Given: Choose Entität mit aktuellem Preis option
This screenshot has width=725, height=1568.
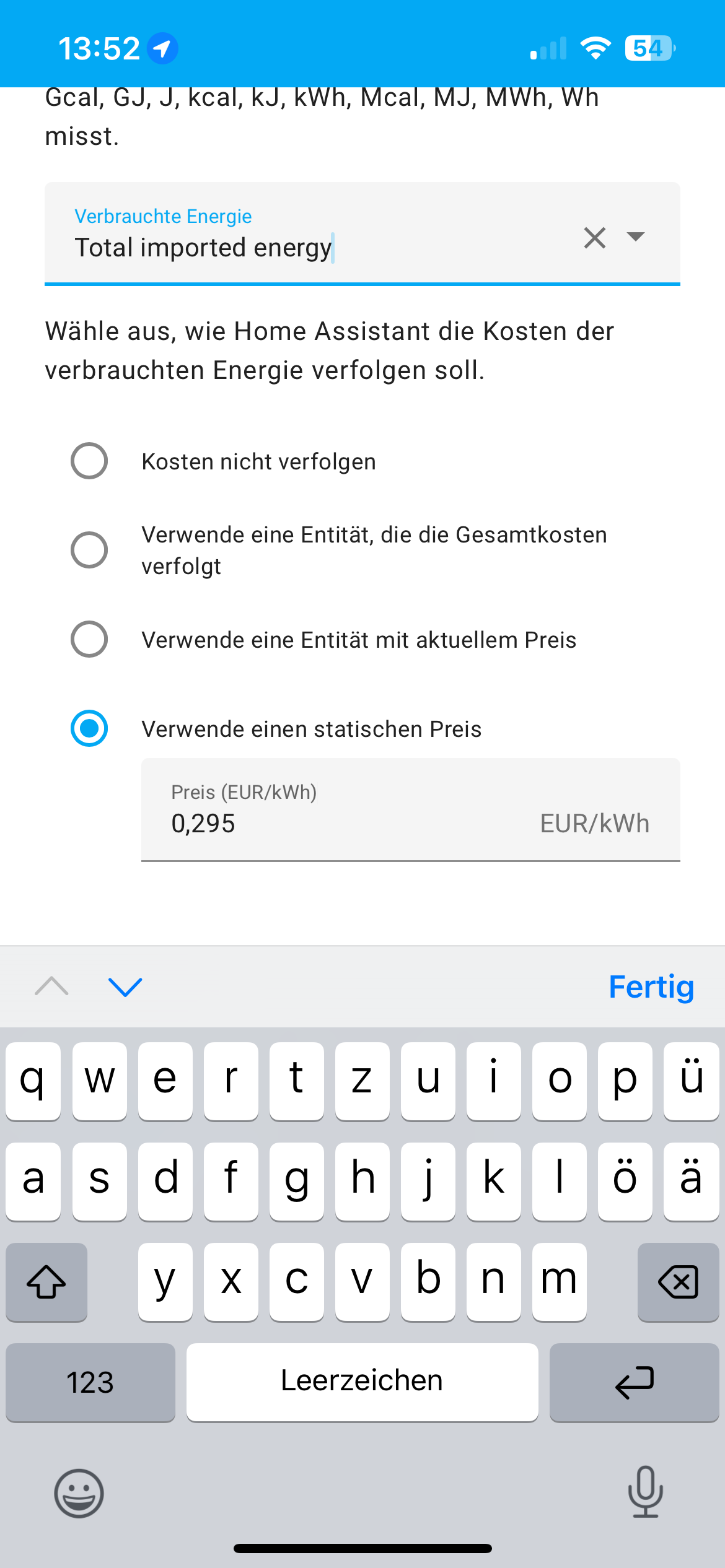Looking at the screenshot, I should click(x=89, y=639).
